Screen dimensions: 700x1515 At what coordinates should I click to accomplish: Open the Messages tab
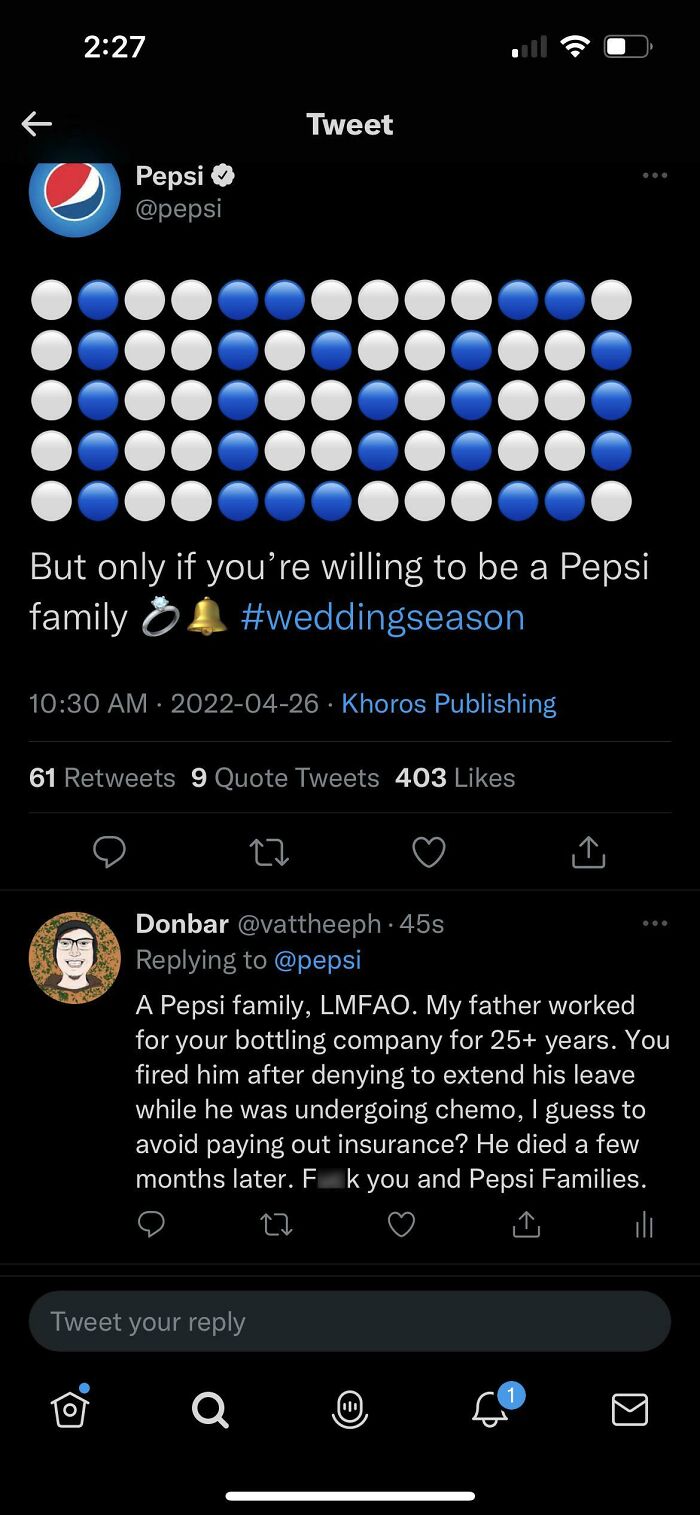pos(630,1410)
